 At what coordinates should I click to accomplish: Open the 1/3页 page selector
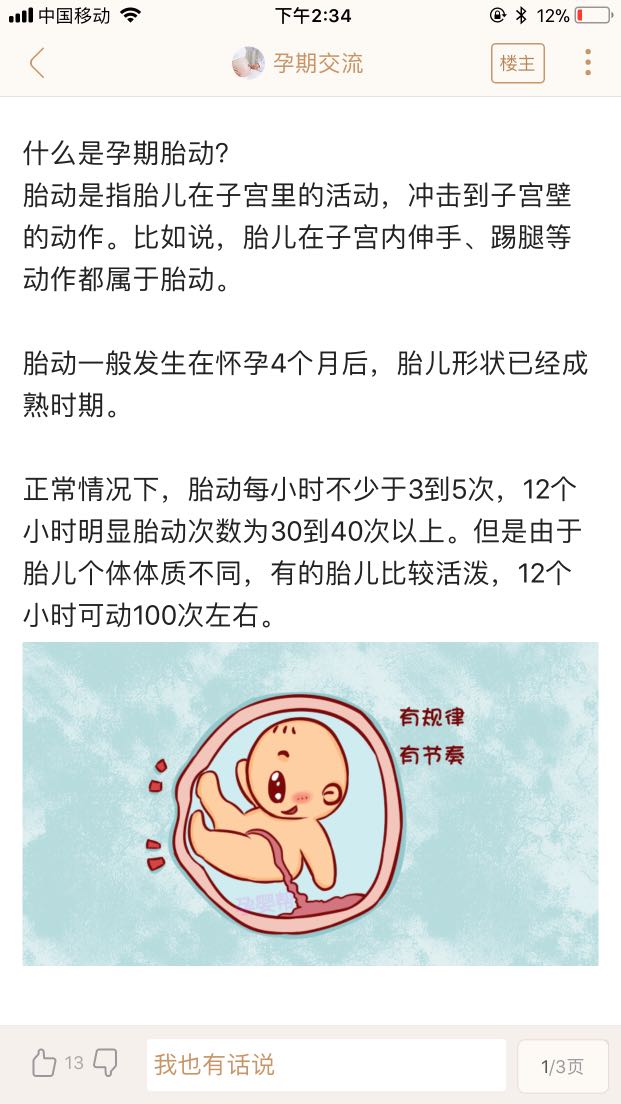pos(562,1066)
